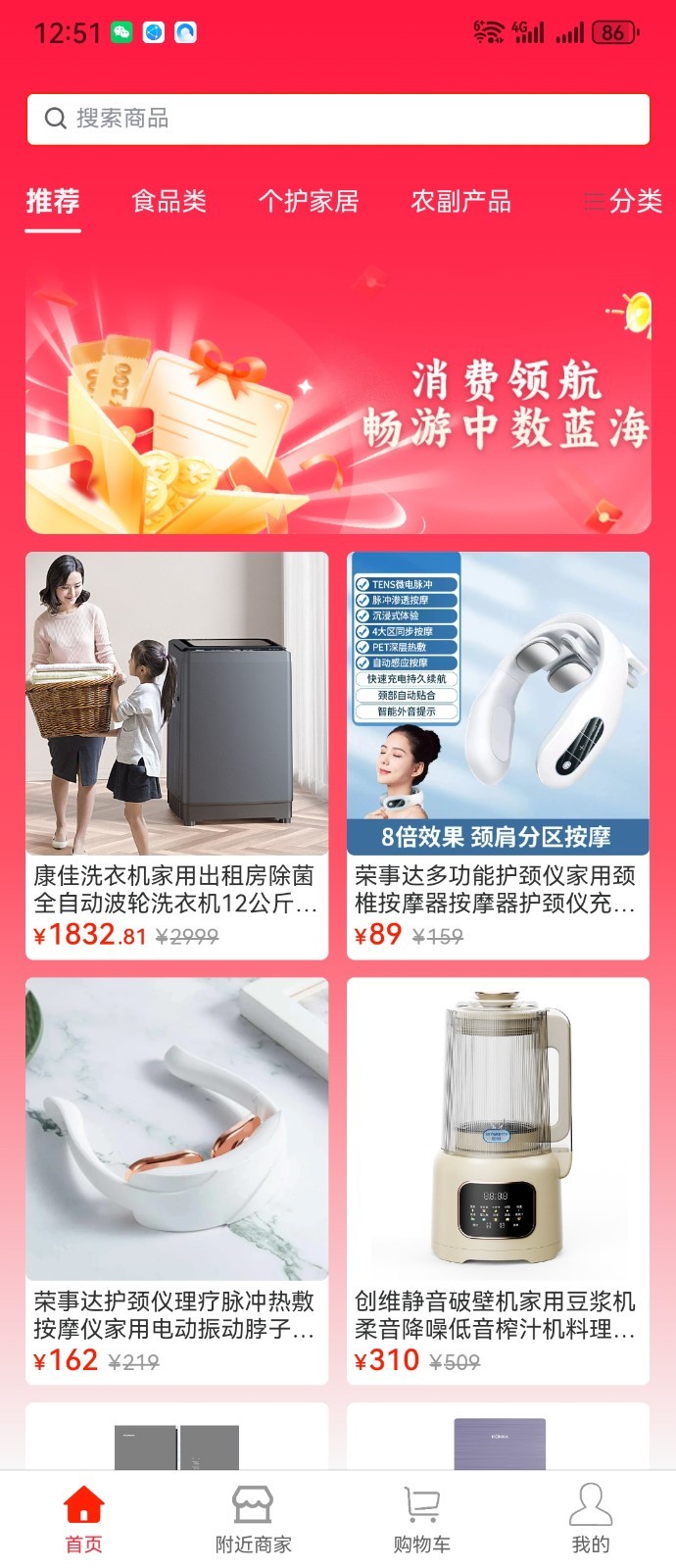Tap the 搜索商品 search box
Viewport: 676px width, 1568px height.
click(x=338, y=119)
